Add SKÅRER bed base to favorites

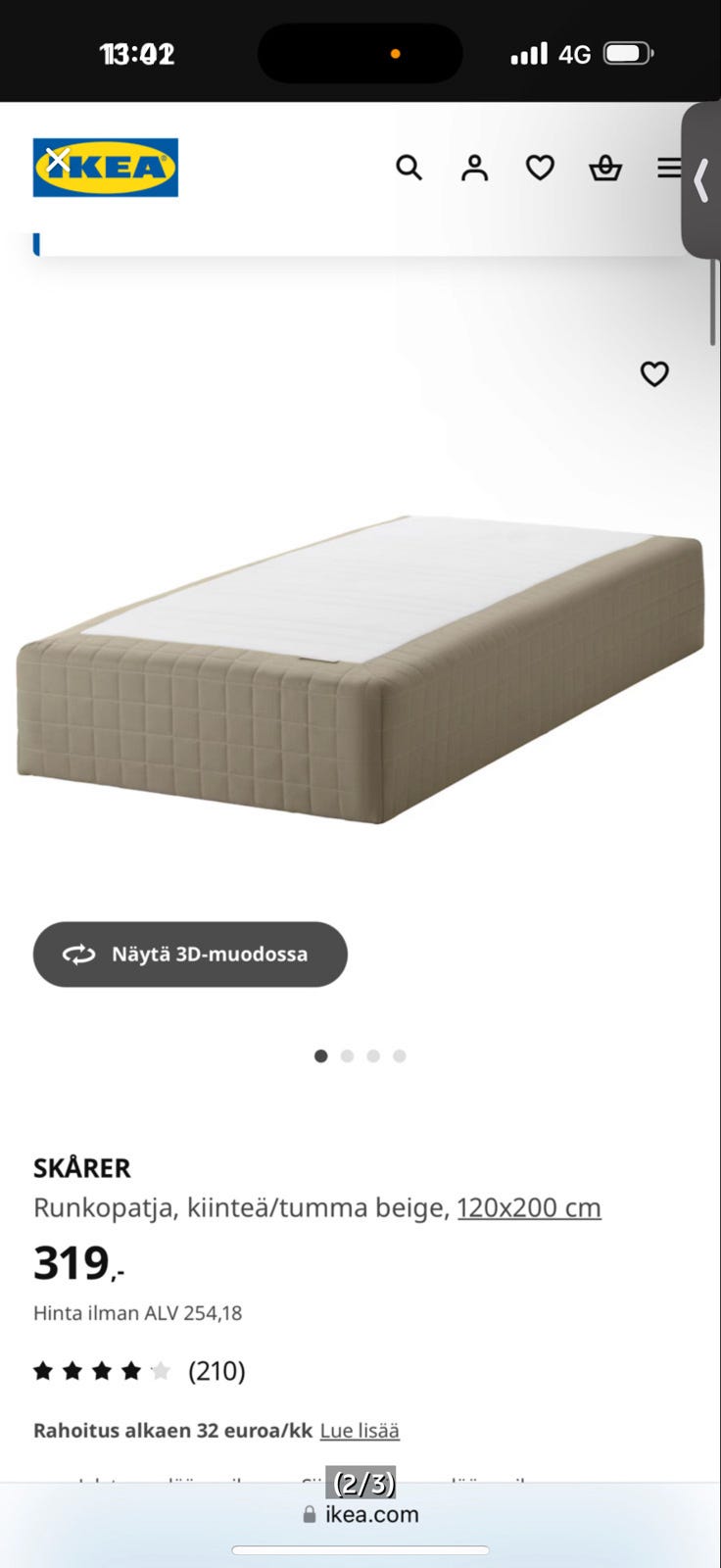653,373
